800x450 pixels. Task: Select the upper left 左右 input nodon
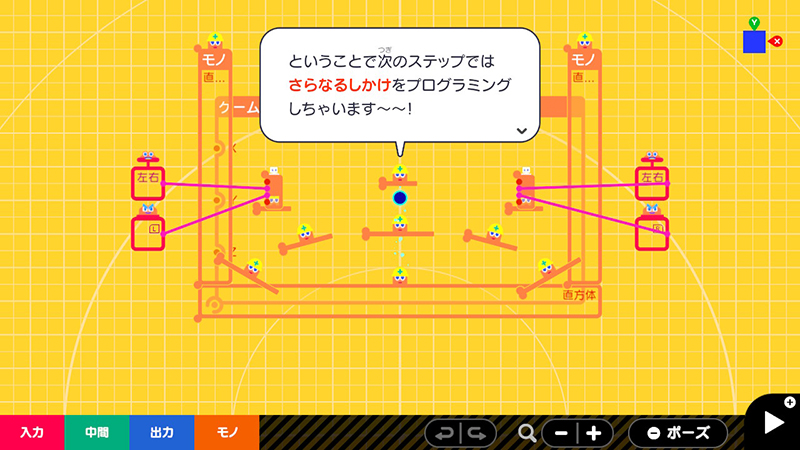148,180
